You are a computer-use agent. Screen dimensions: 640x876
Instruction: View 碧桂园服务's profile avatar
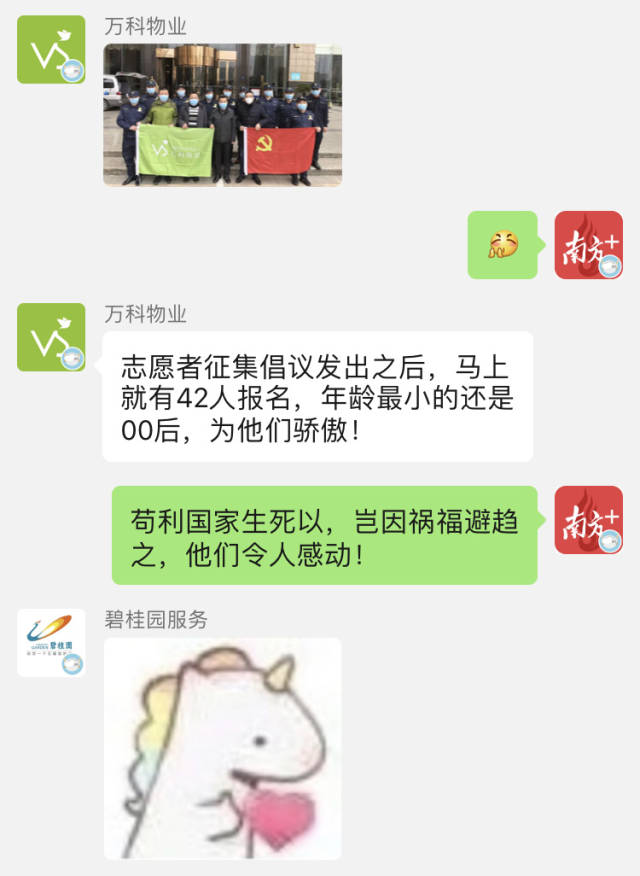51,642
